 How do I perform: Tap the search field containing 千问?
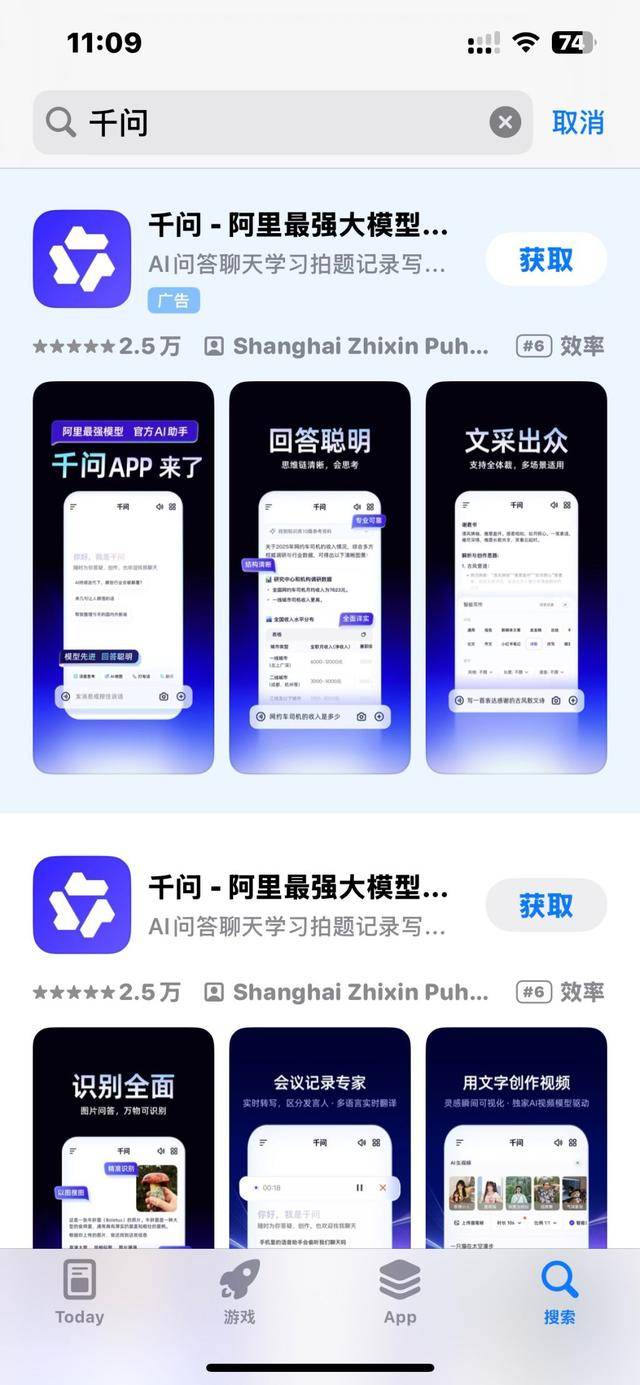coord(270,123)
